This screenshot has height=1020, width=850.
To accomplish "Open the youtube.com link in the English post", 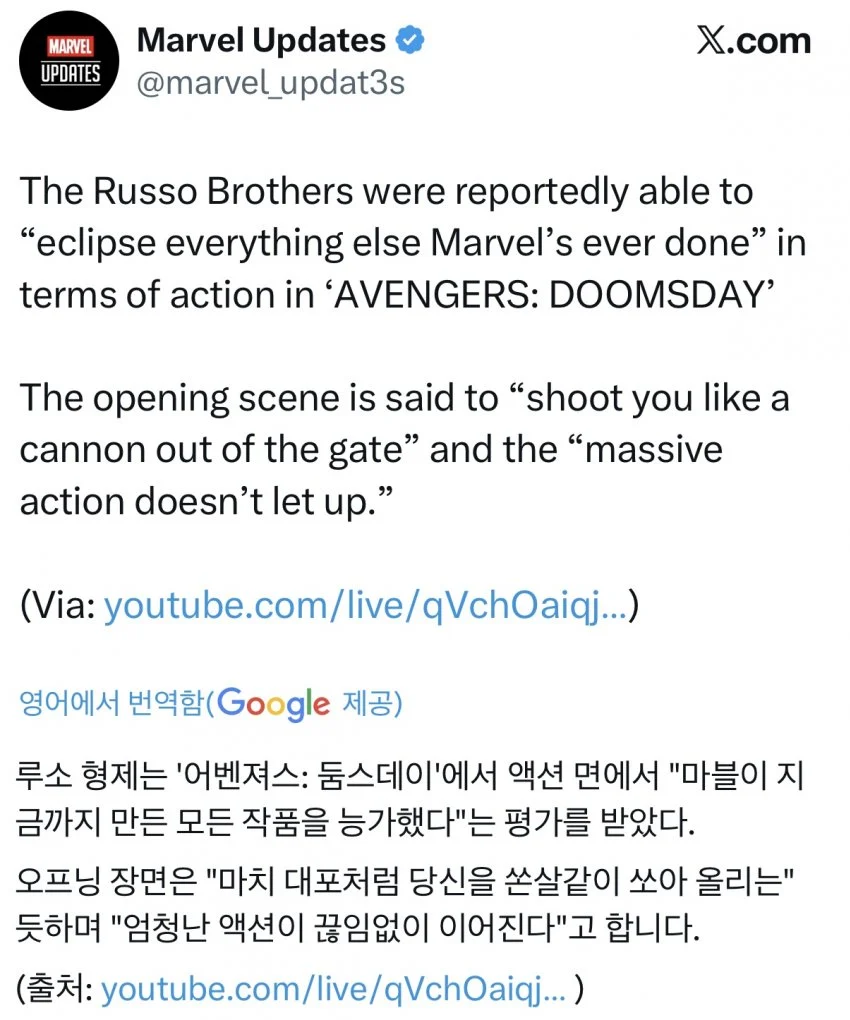I will (366, 605).
